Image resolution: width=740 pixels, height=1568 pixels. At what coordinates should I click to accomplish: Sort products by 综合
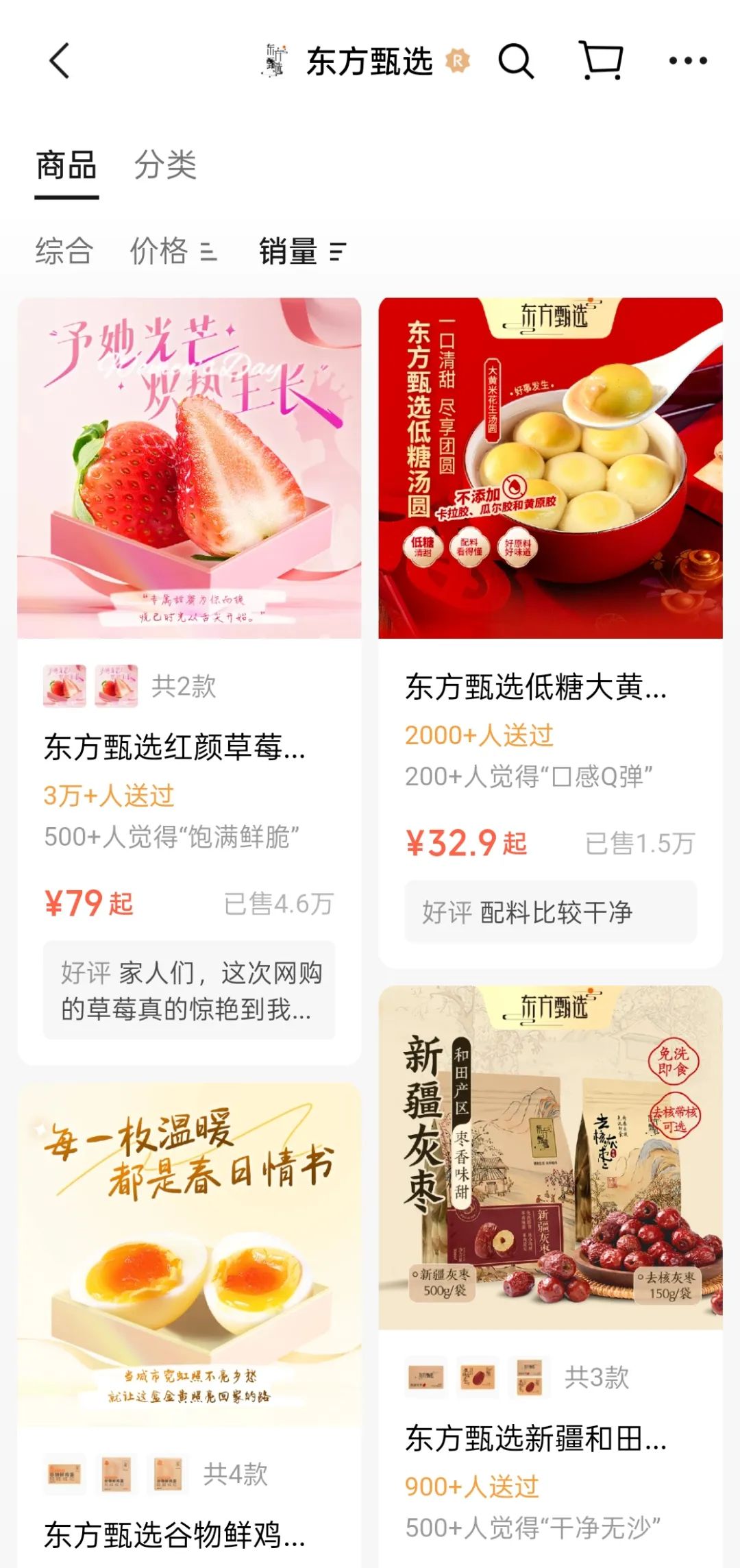click(64, 251)
